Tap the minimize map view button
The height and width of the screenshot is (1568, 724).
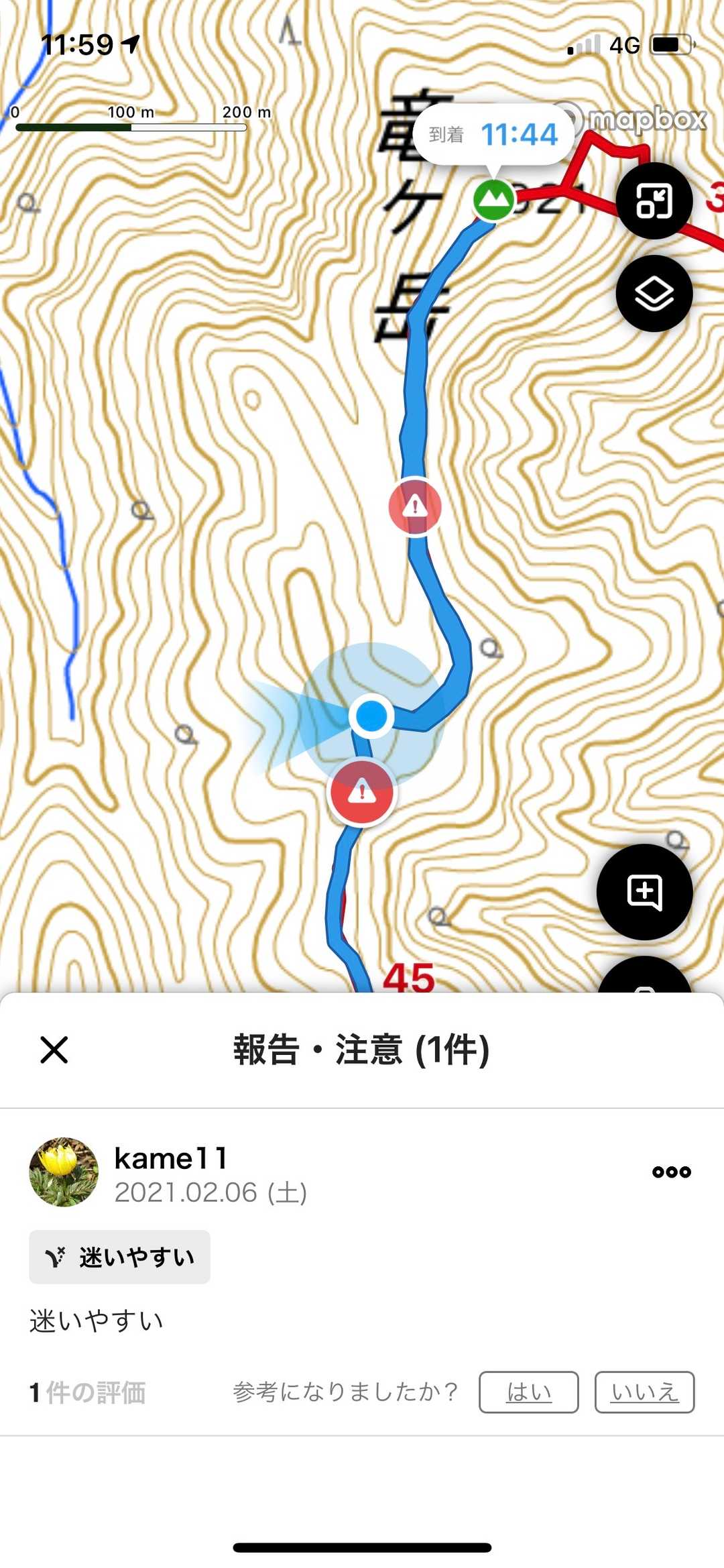(x=654, y=201)
